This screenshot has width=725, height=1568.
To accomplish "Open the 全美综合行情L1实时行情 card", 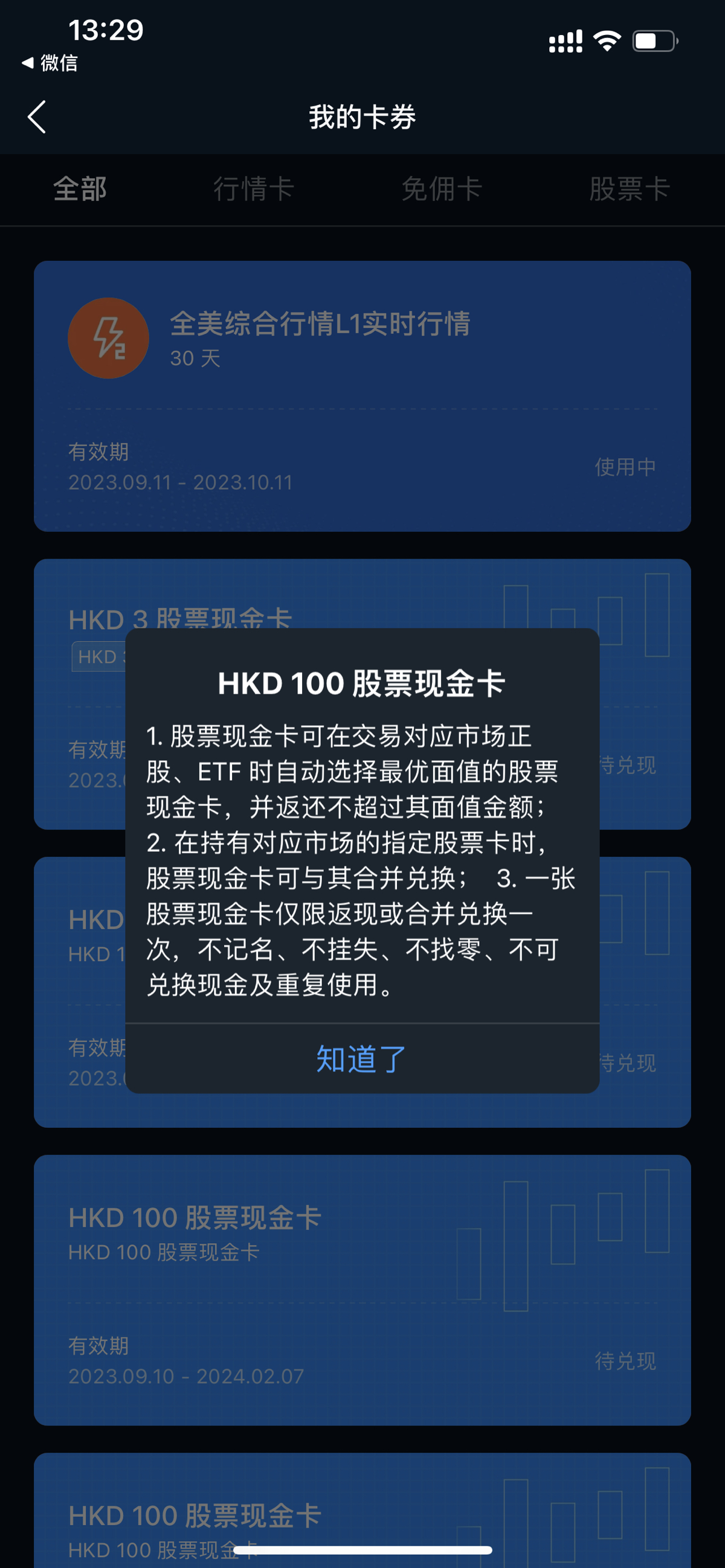I will [362, 395].
